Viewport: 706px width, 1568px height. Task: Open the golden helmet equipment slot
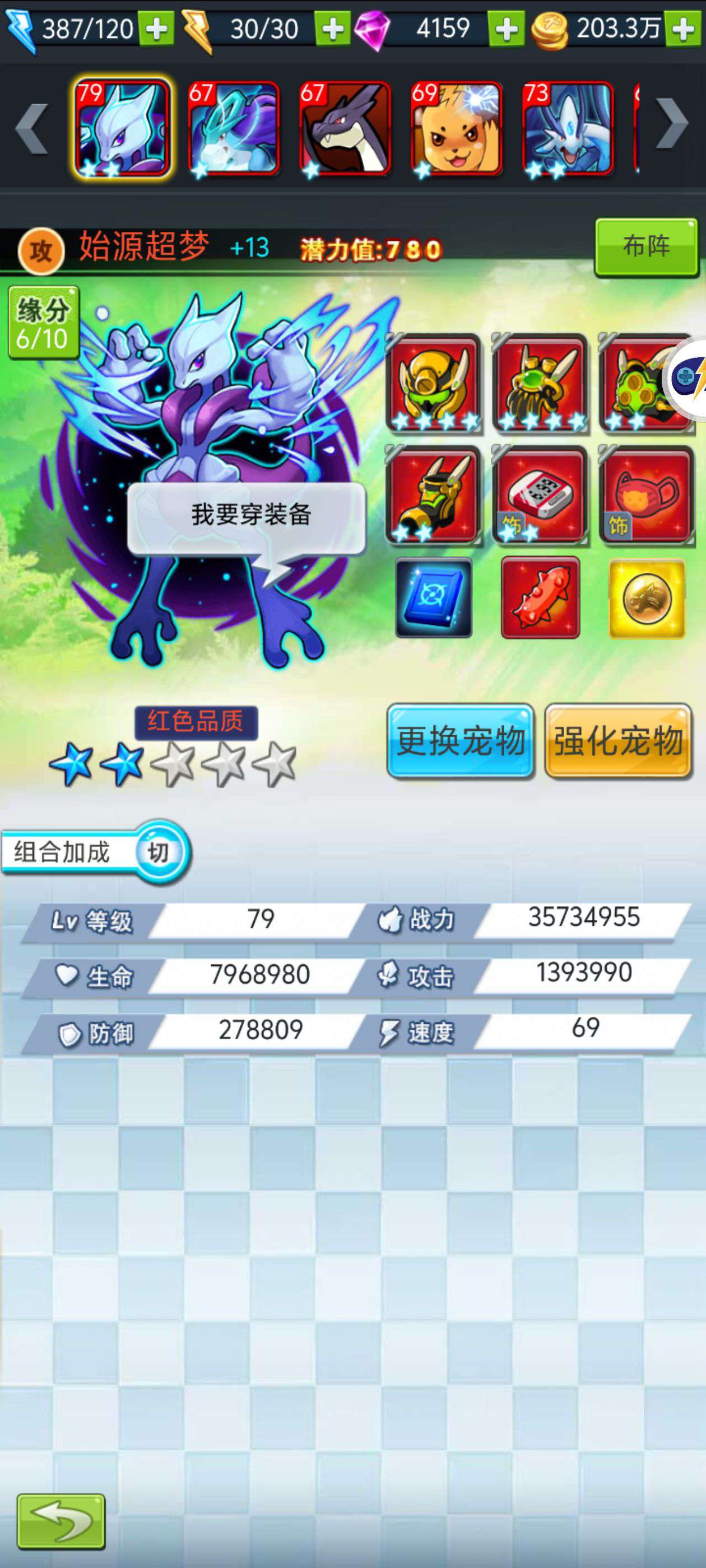point(433,384)
